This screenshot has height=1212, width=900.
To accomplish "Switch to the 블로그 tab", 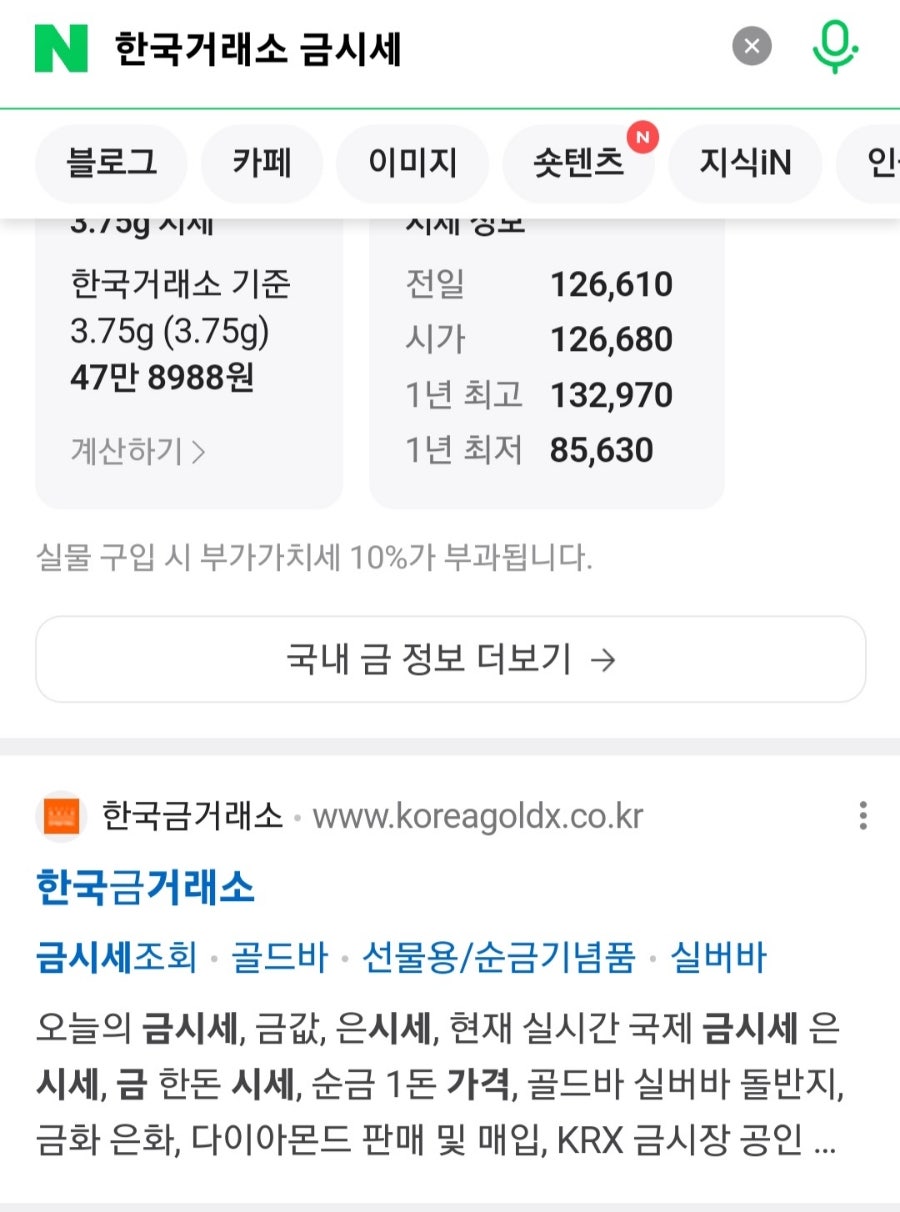I will 111,163.
